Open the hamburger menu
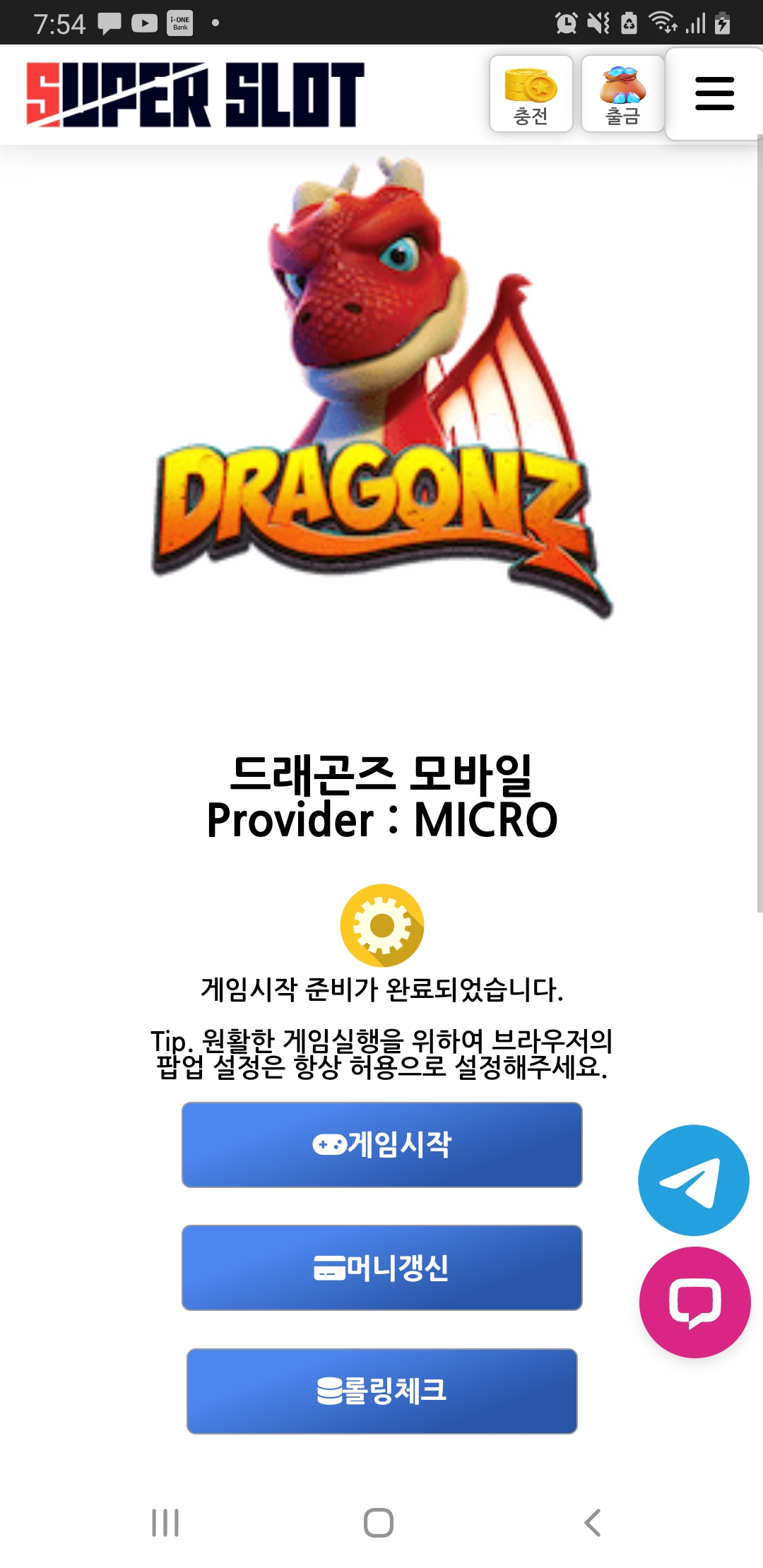 tap(714, 94)
